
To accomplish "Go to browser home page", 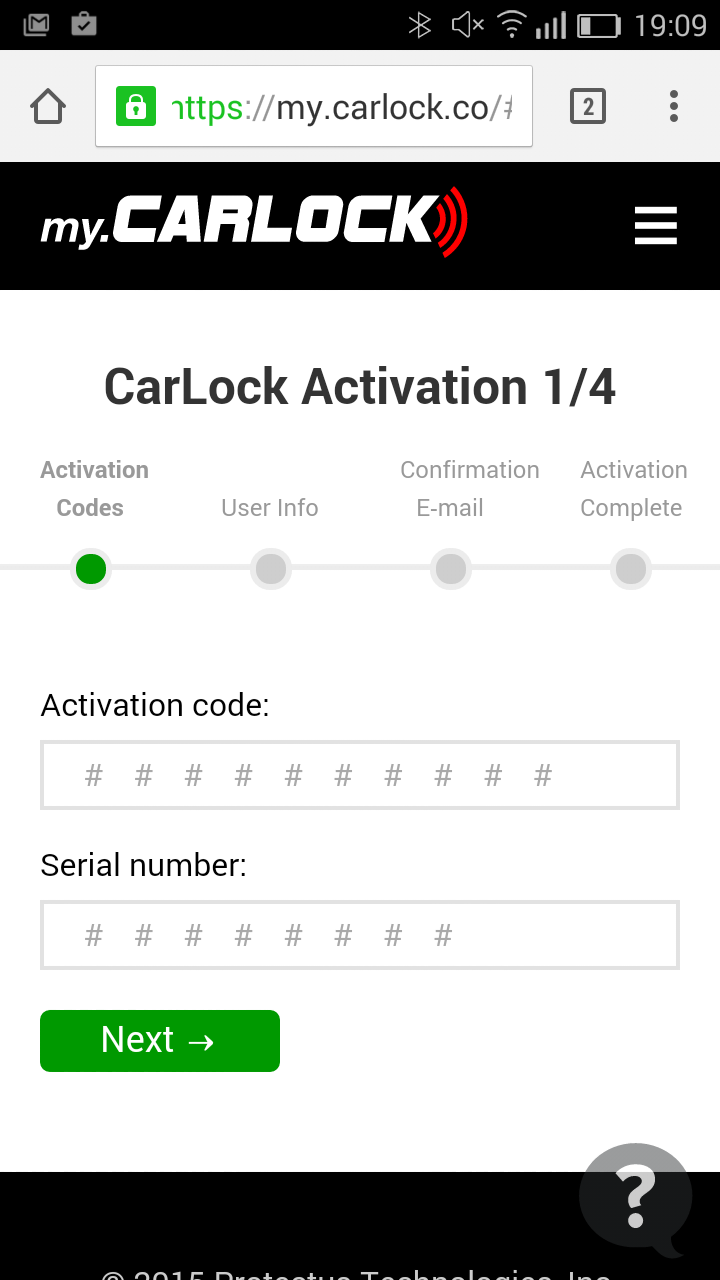I will pyautogui.click(x=48, y=106).
